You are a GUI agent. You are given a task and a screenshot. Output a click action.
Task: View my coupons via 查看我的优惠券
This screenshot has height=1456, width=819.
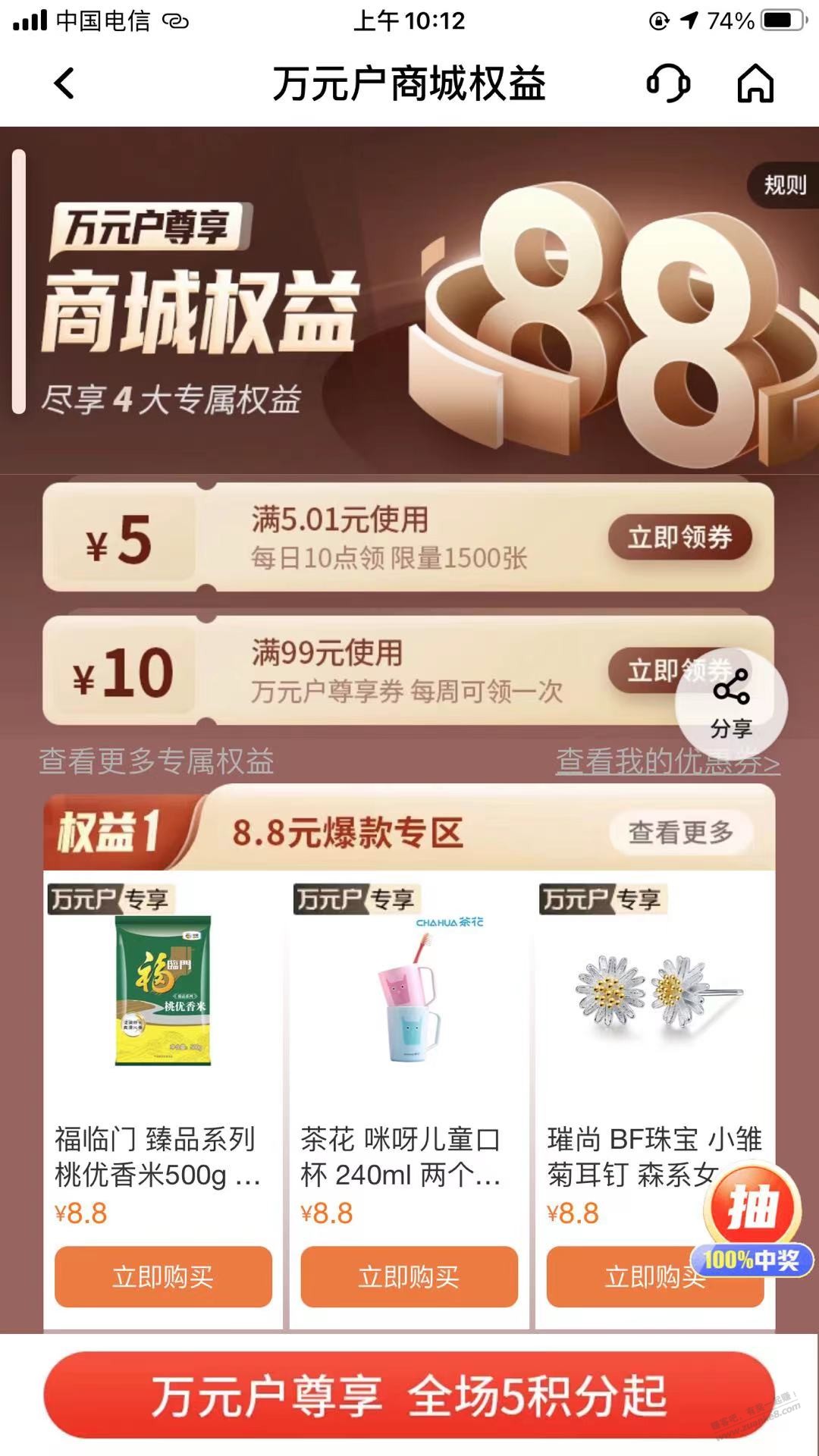tap(667, 761)
